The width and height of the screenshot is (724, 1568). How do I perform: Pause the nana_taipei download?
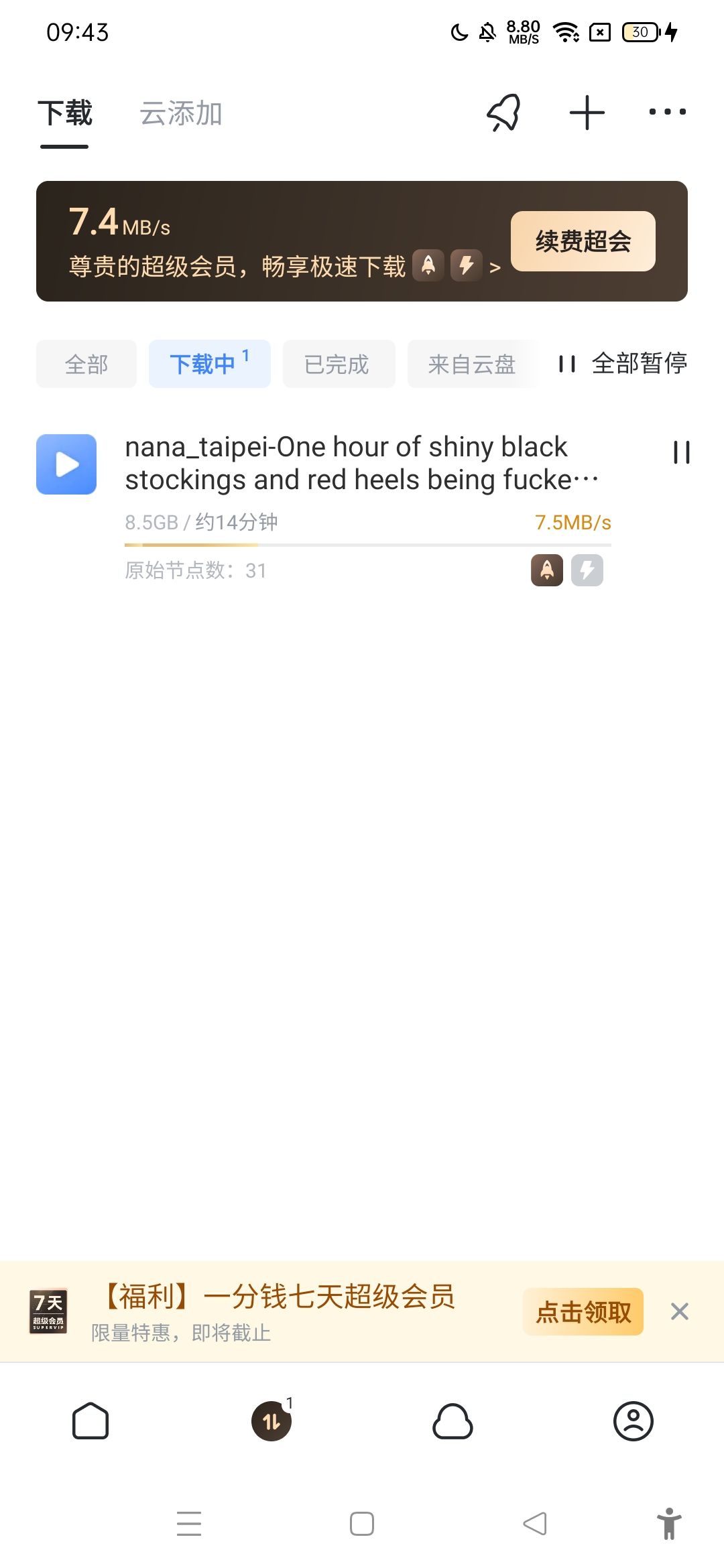682,452
